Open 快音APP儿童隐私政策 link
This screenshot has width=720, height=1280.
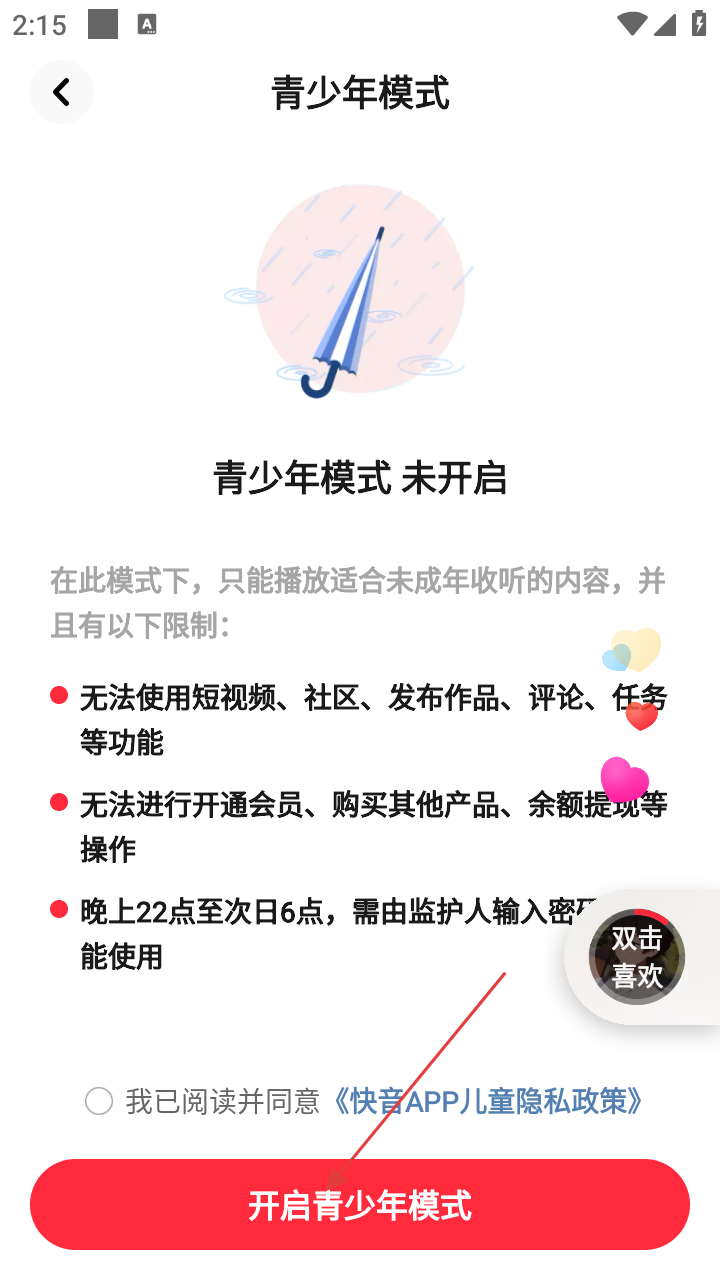pyautogui.click(x=488, y=1101)
